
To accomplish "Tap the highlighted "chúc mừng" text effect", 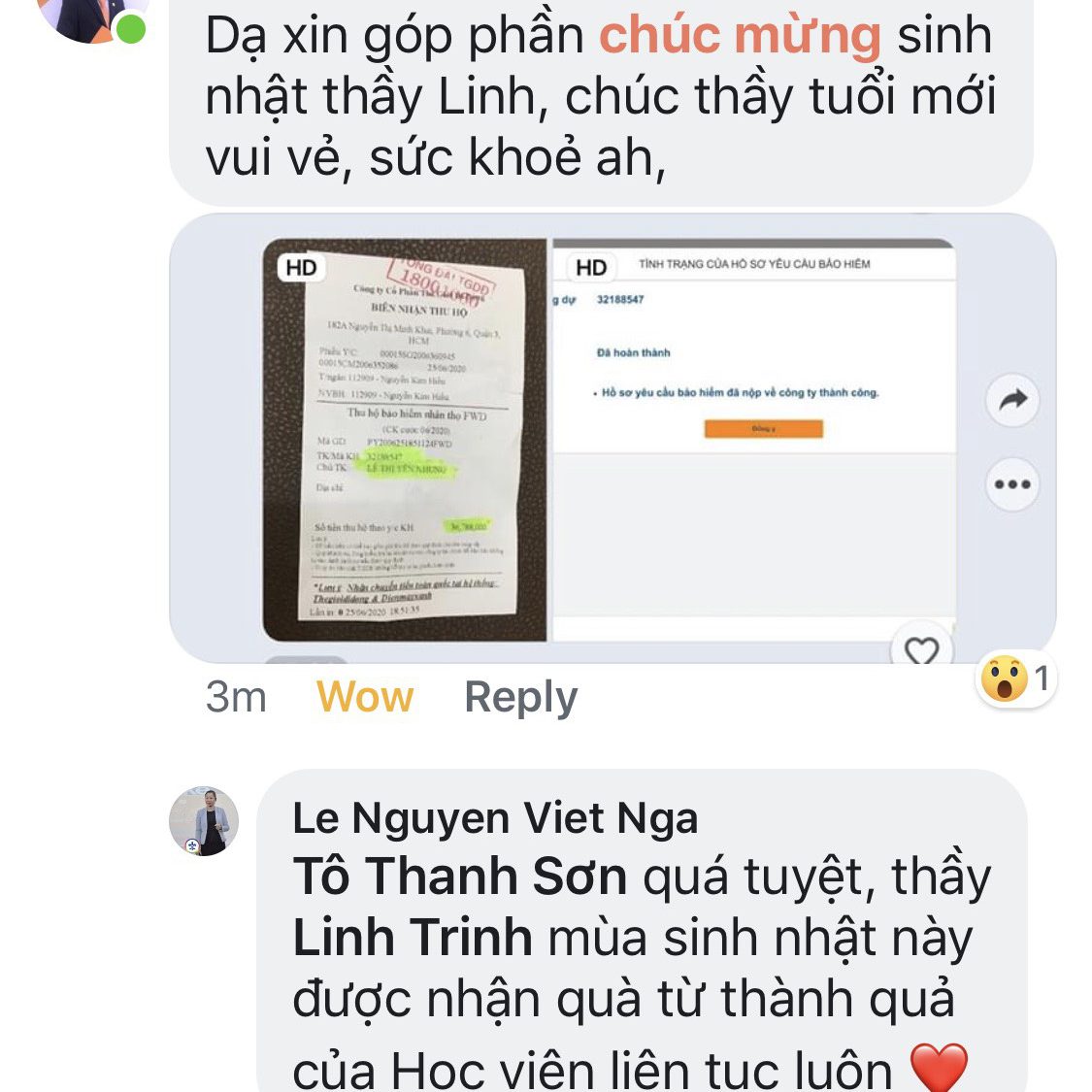I will coord(740,36).
